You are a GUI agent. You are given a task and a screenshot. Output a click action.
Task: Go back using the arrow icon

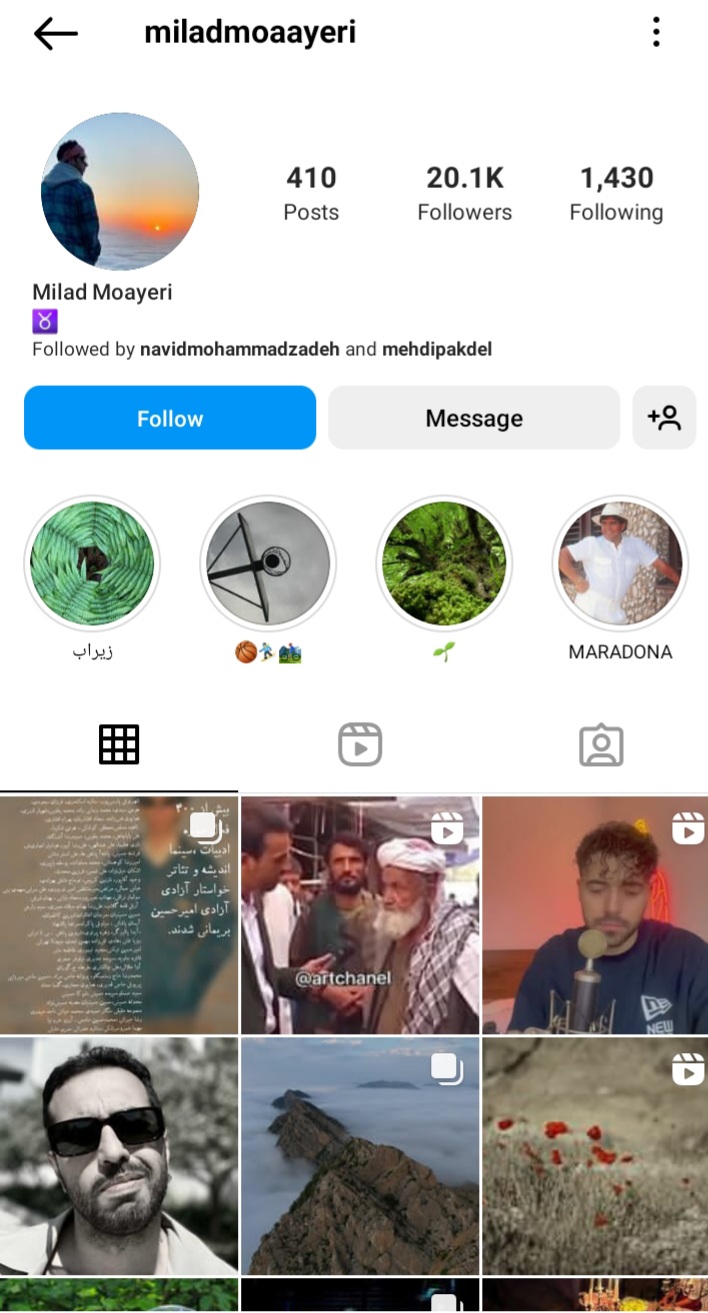pos(55,33)
